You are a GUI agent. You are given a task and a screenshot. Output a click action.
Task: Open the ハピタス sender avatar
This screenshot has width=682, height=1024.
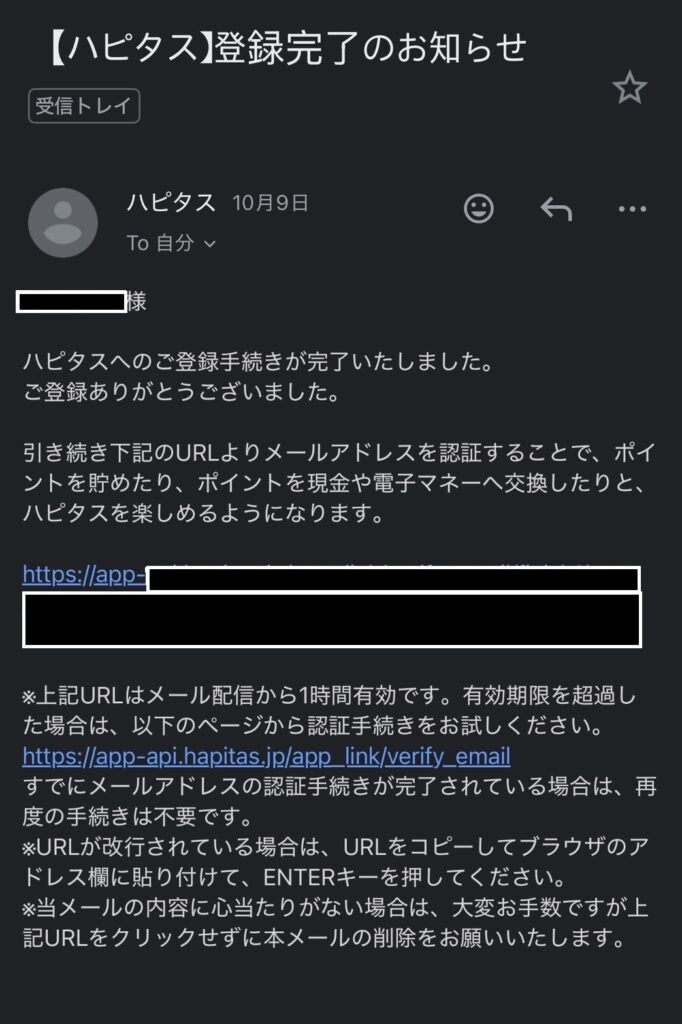tap(63, 222)
